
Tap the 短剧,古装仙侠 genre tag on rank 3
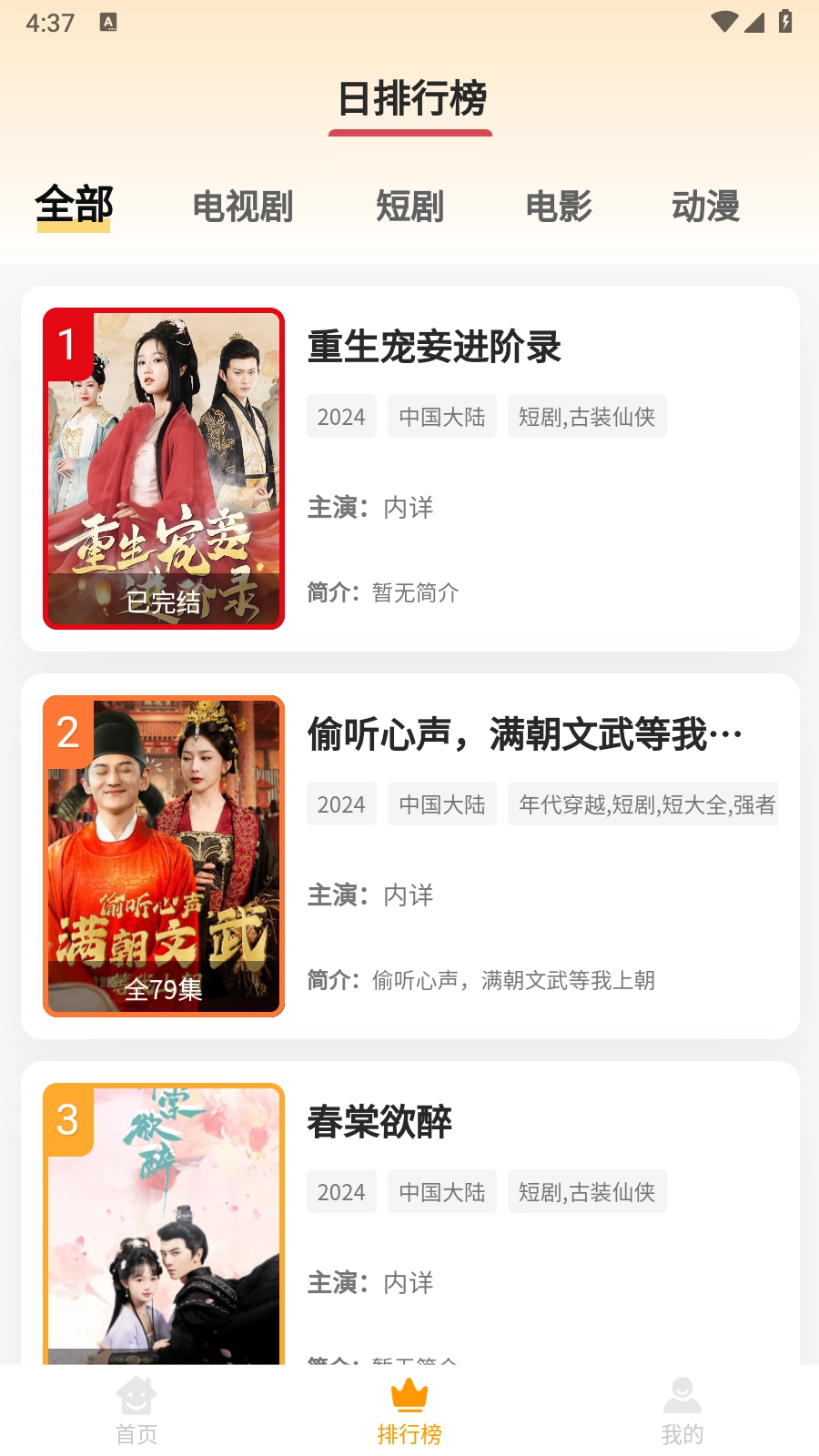click(x=586, y=1191)
